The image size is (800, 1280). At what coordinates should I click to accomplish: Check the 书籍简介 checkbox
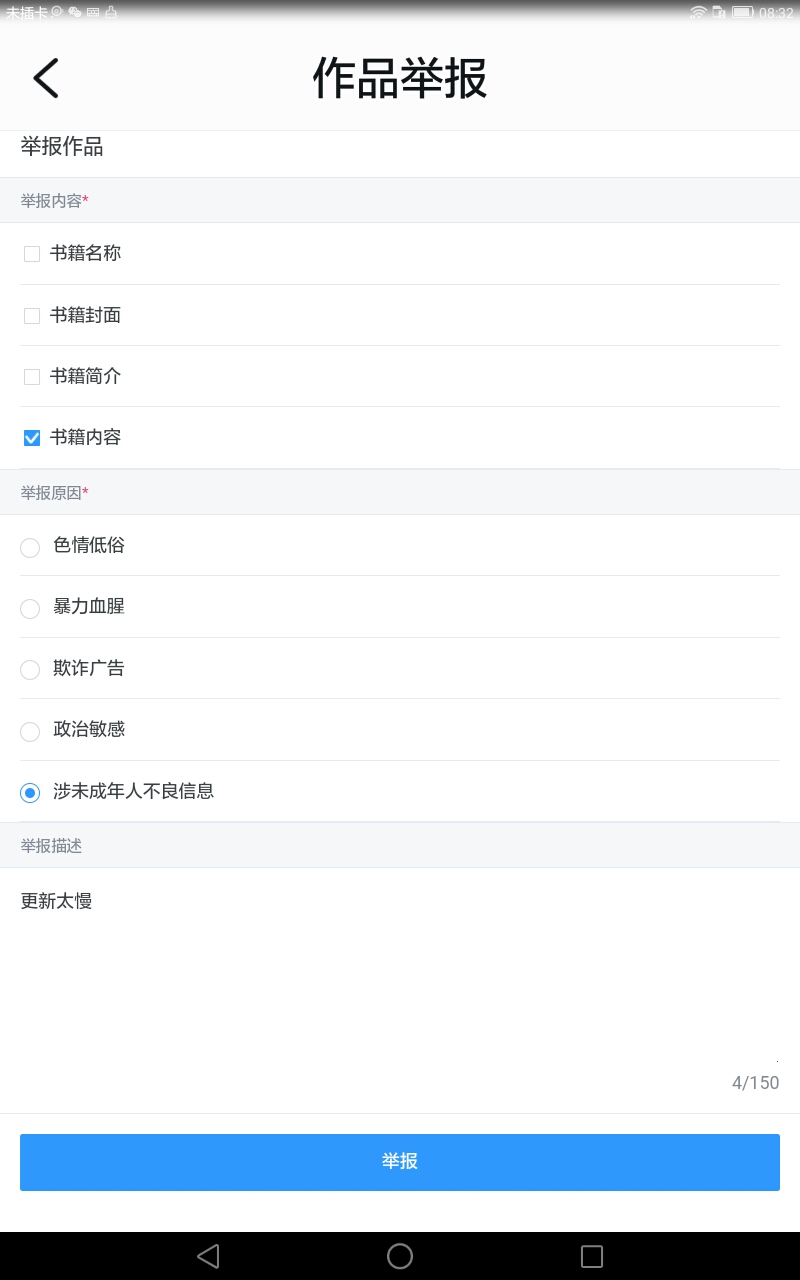pos(32,377)
